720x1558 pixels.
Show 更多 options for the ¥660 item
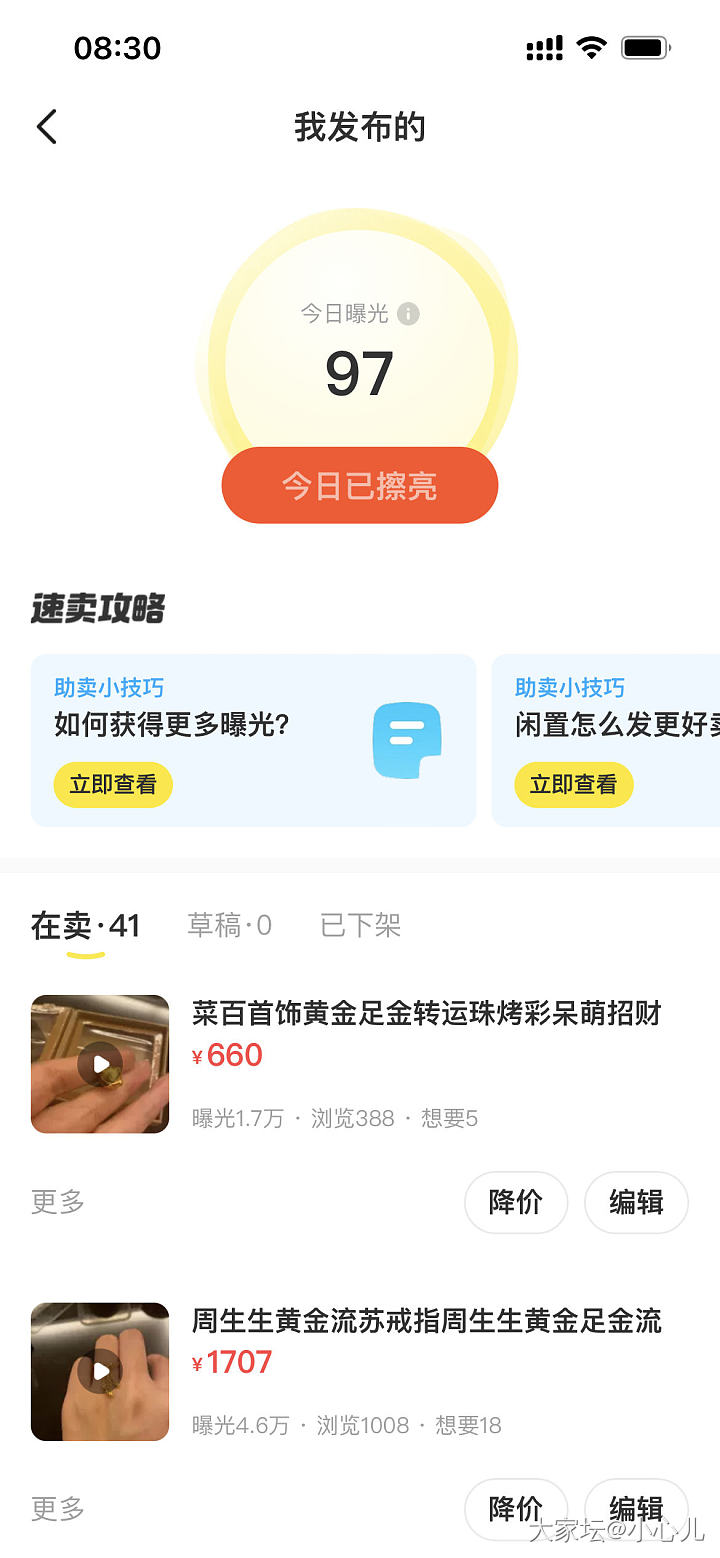(58, 1202)
